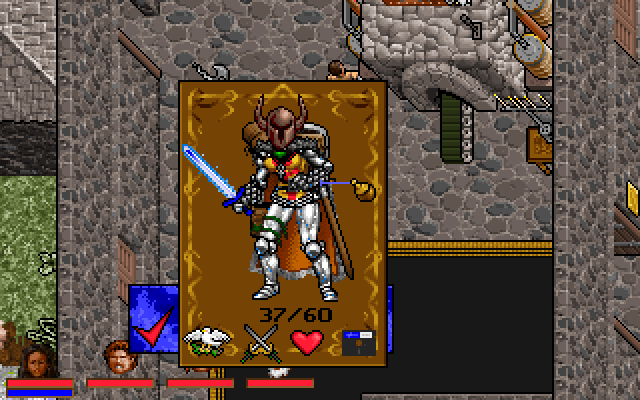This screenshot has width=640, height=400.
Task: Toggle peace mode with the dove icon
Action: tap(207, 342)
